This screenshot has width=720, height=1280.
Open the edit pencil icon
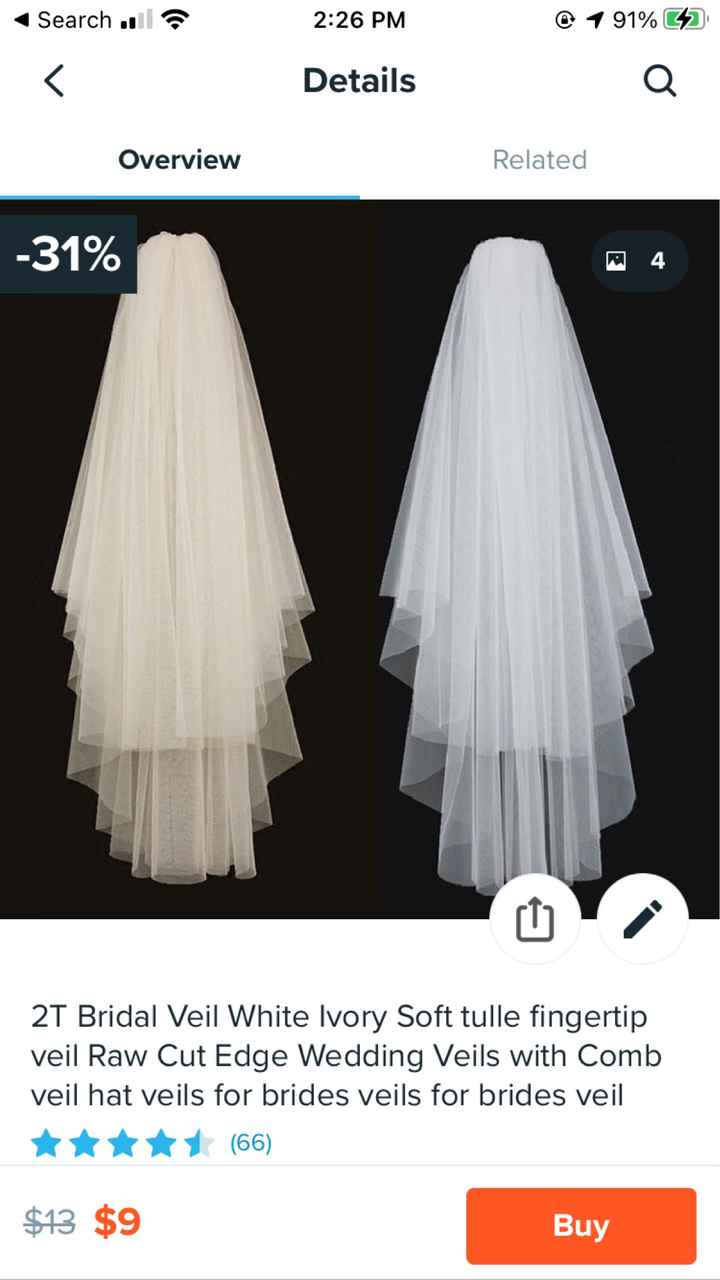click(641, 918)
